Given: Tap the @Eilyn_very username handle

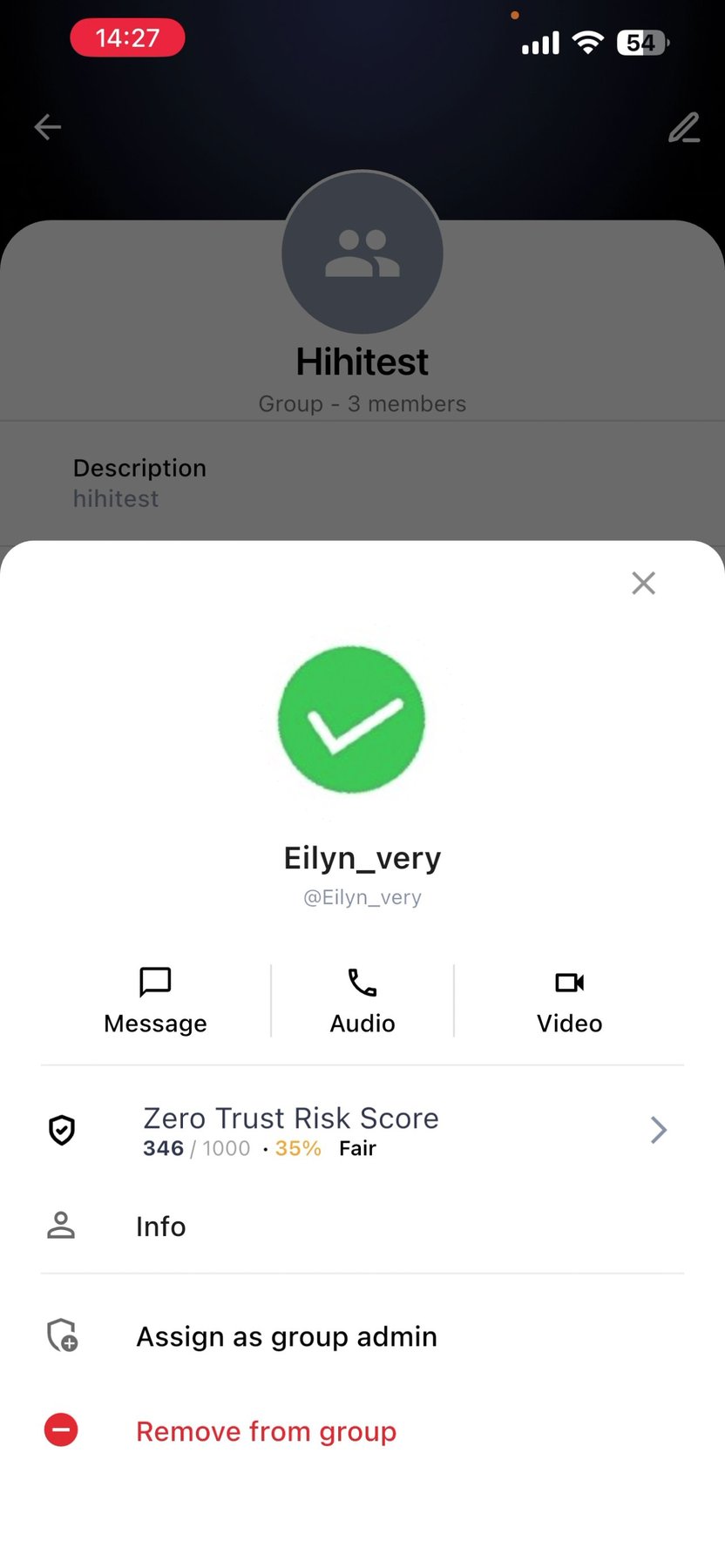Looking at the screenshot, I should click(x=362, y=896).
